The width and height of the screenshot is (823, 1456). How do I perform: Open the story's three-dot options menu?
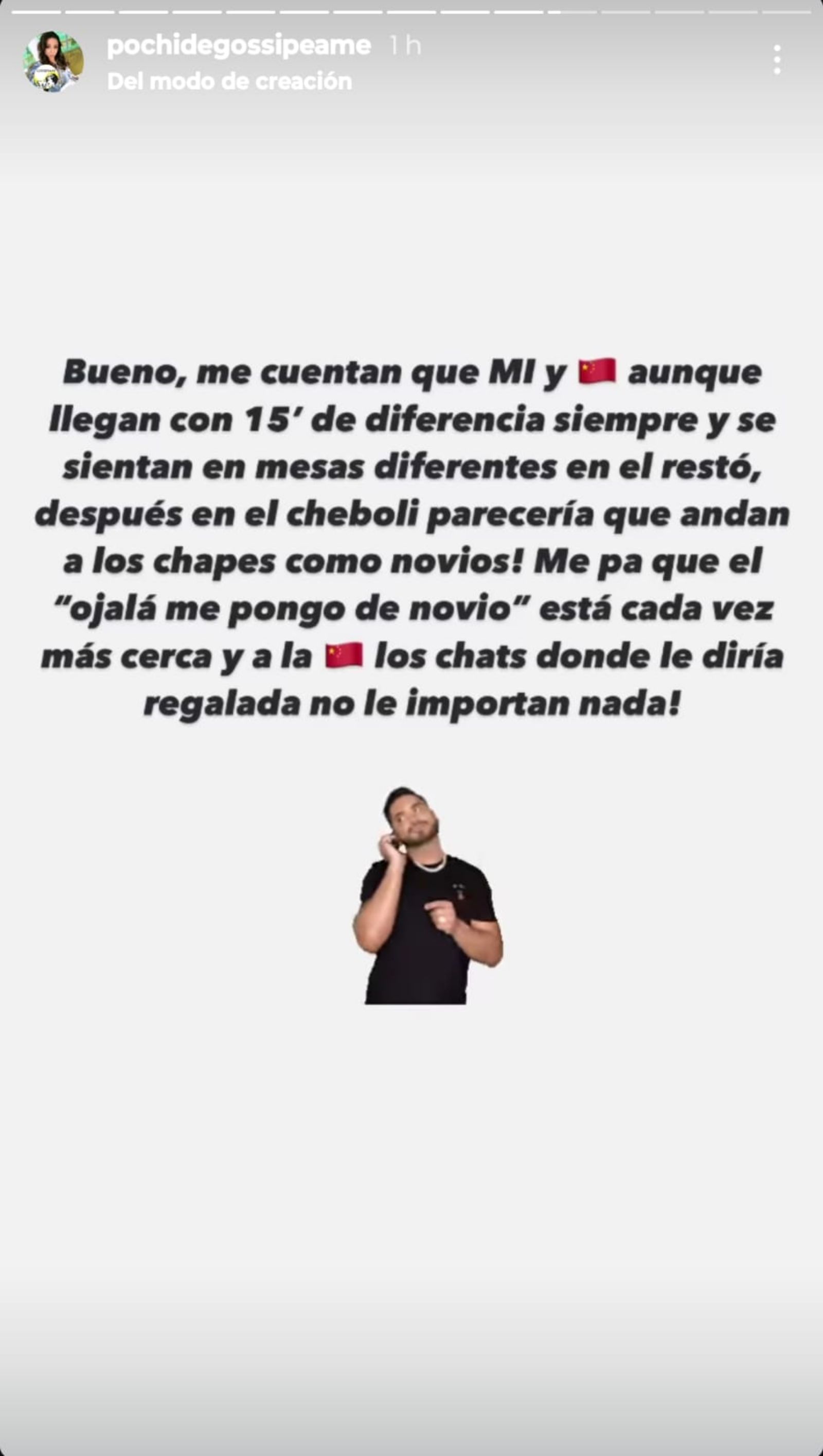(x=777, y=60)
